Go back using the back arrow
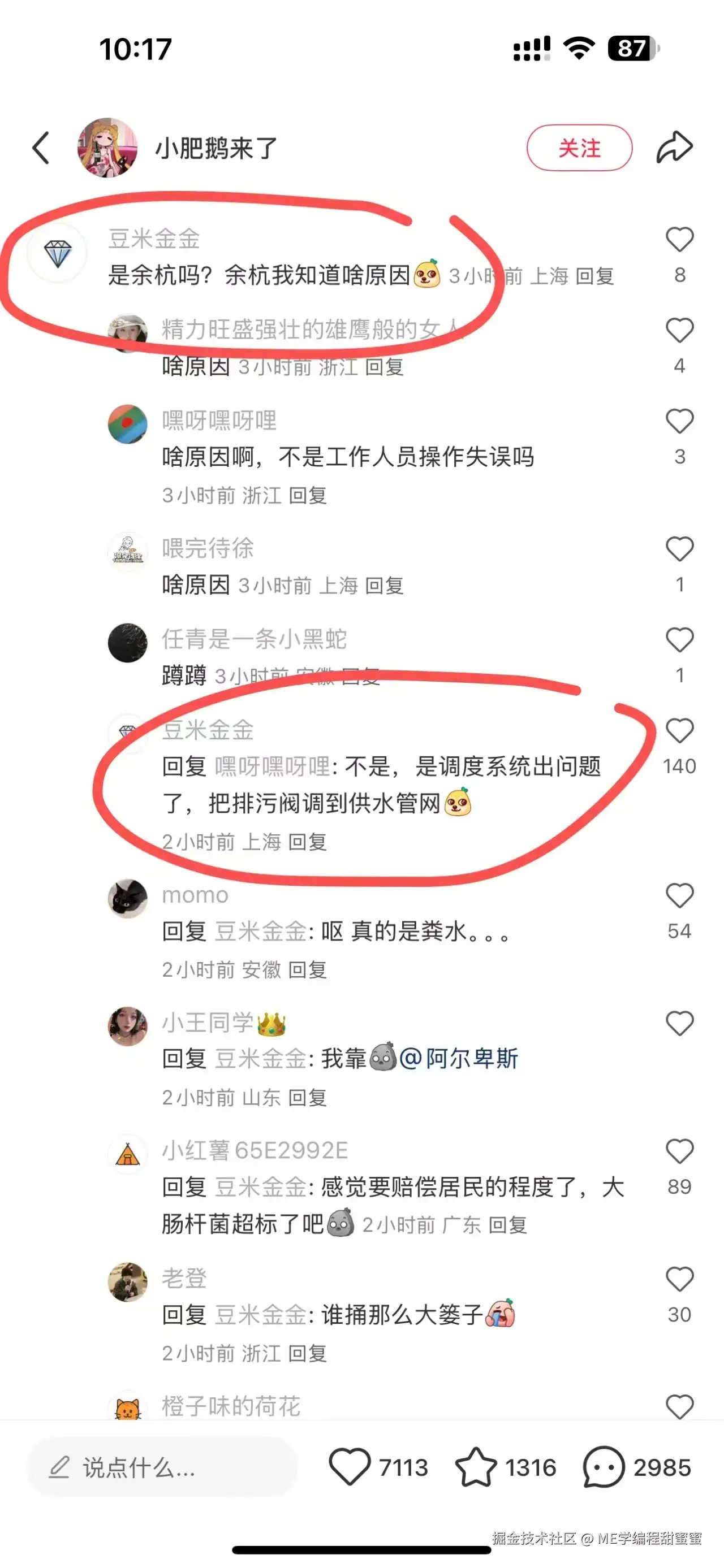 point(41,148)
